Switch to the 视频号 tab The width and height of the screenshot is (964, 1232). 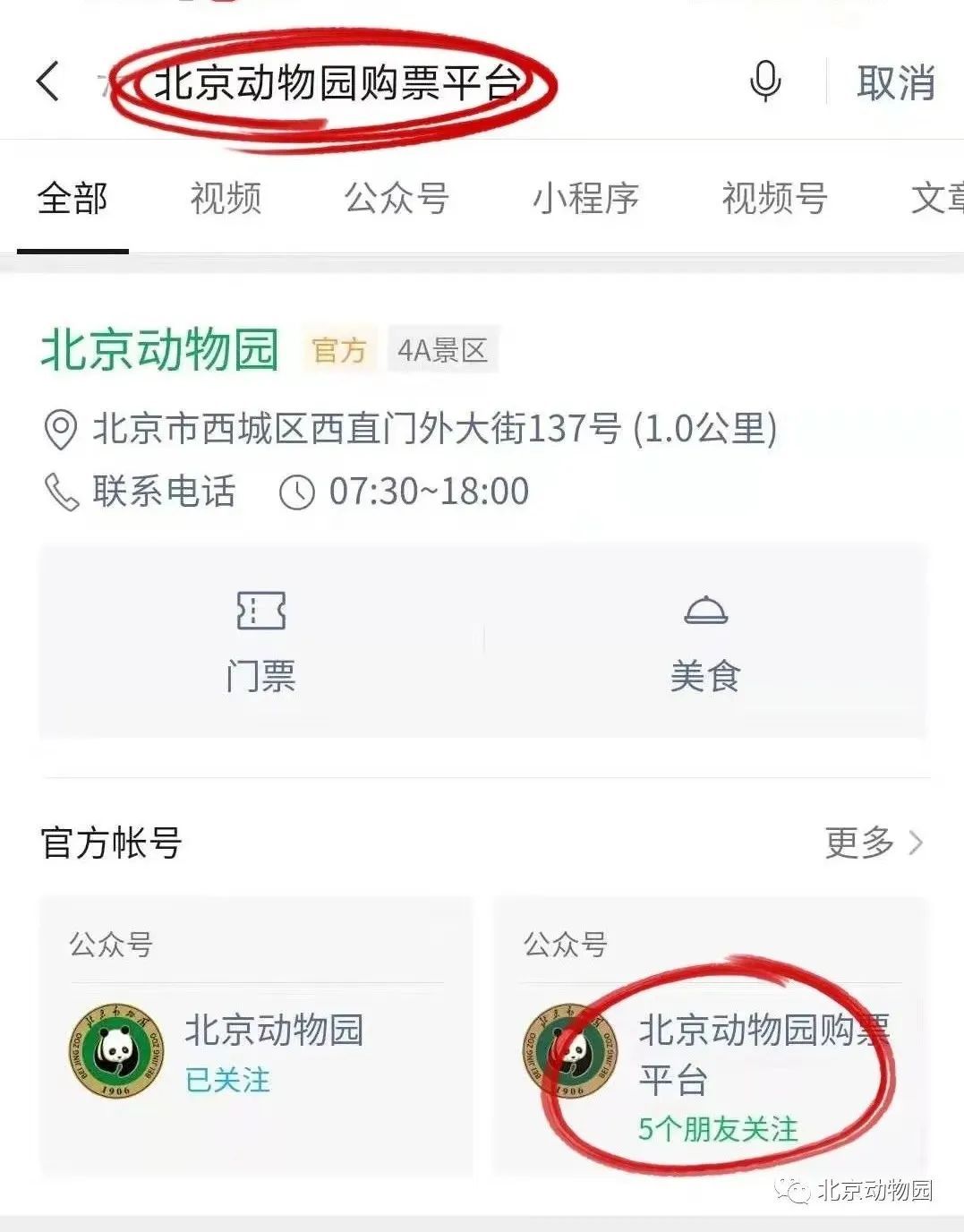[x=774, y=198]
